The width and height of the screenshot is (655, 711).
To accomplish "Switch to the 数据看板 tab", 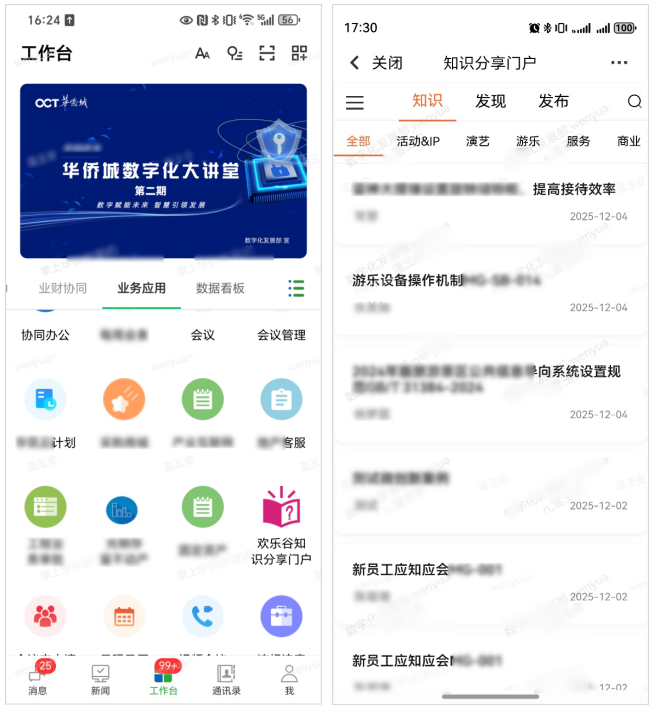I will [x=220, y=288].
